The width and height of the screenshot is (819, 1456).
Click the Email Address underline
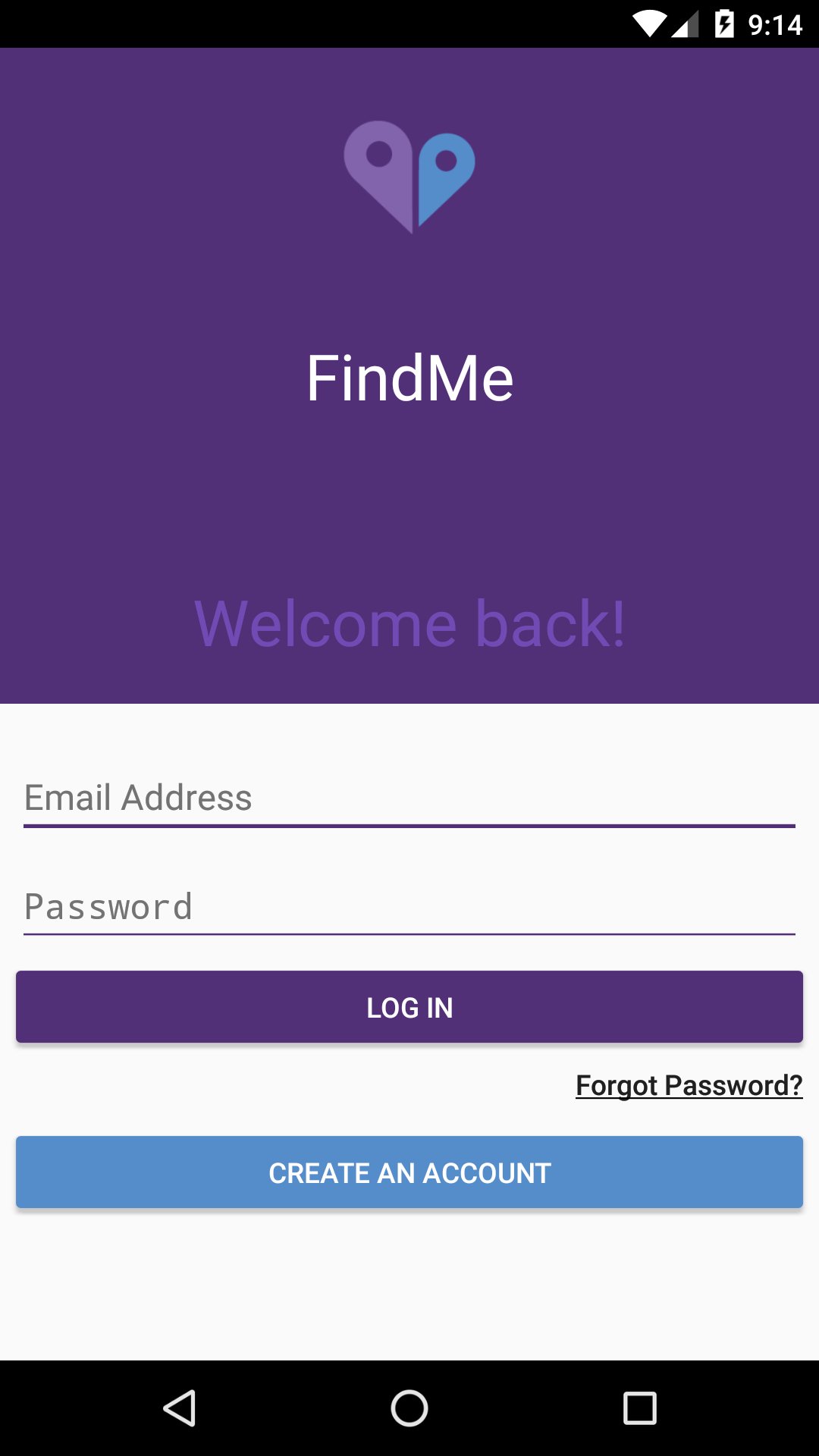click(x=409, y=827)
